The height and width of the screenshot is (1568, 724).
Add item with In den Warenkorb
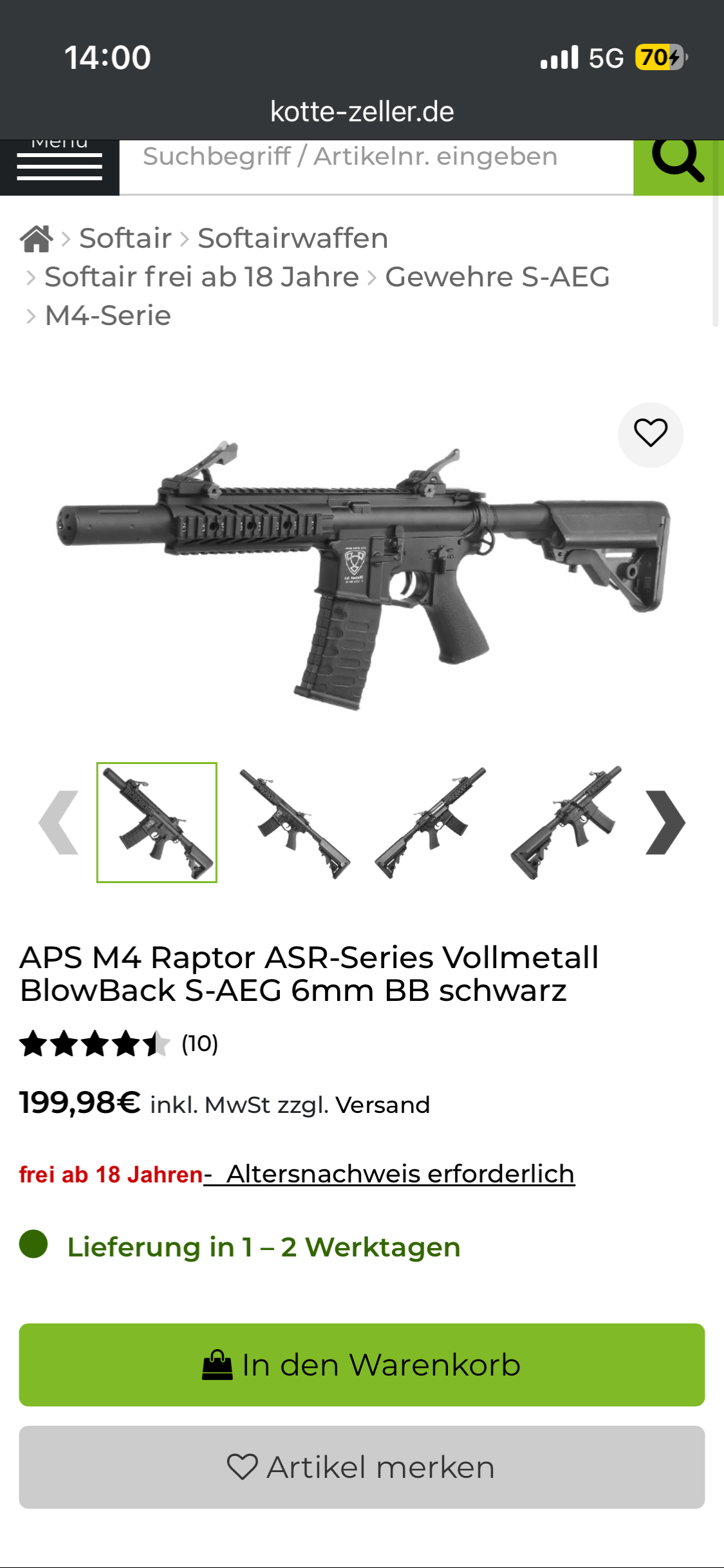[362, 1365]
